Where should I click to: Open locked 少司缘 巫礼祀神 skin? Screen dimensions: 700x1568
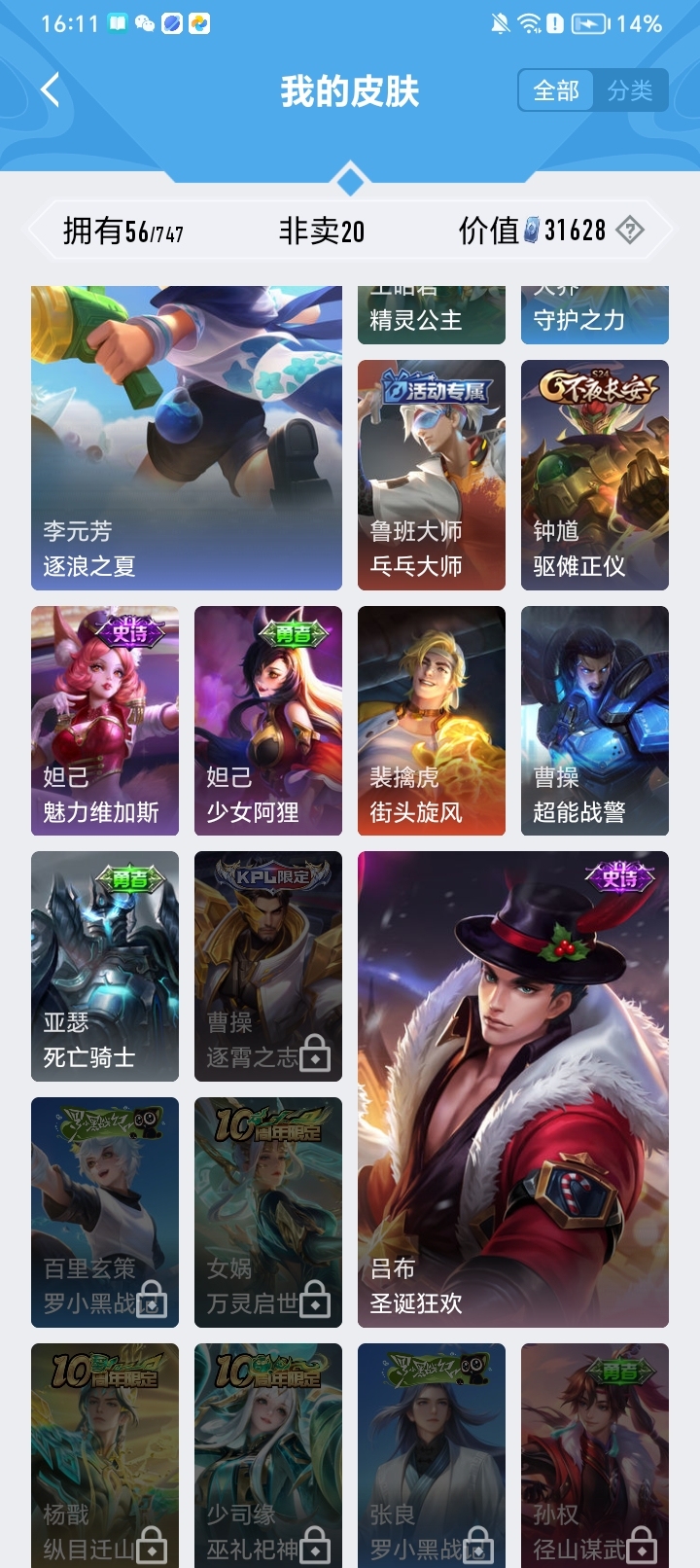coord(268,1455)
